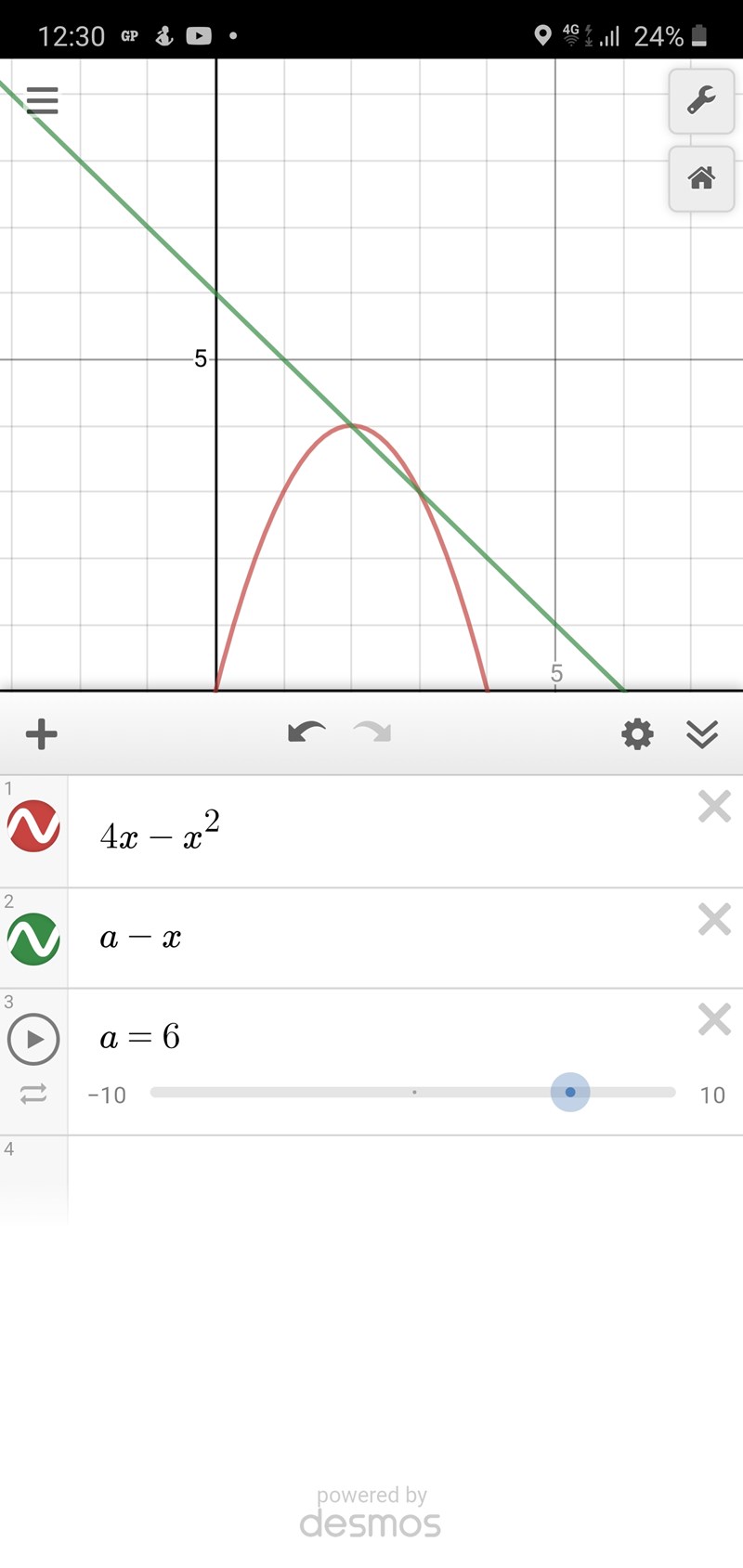This screenshot has width=743, height=1568.
Task: Redo the last undone change
Action: pos(372,733)
